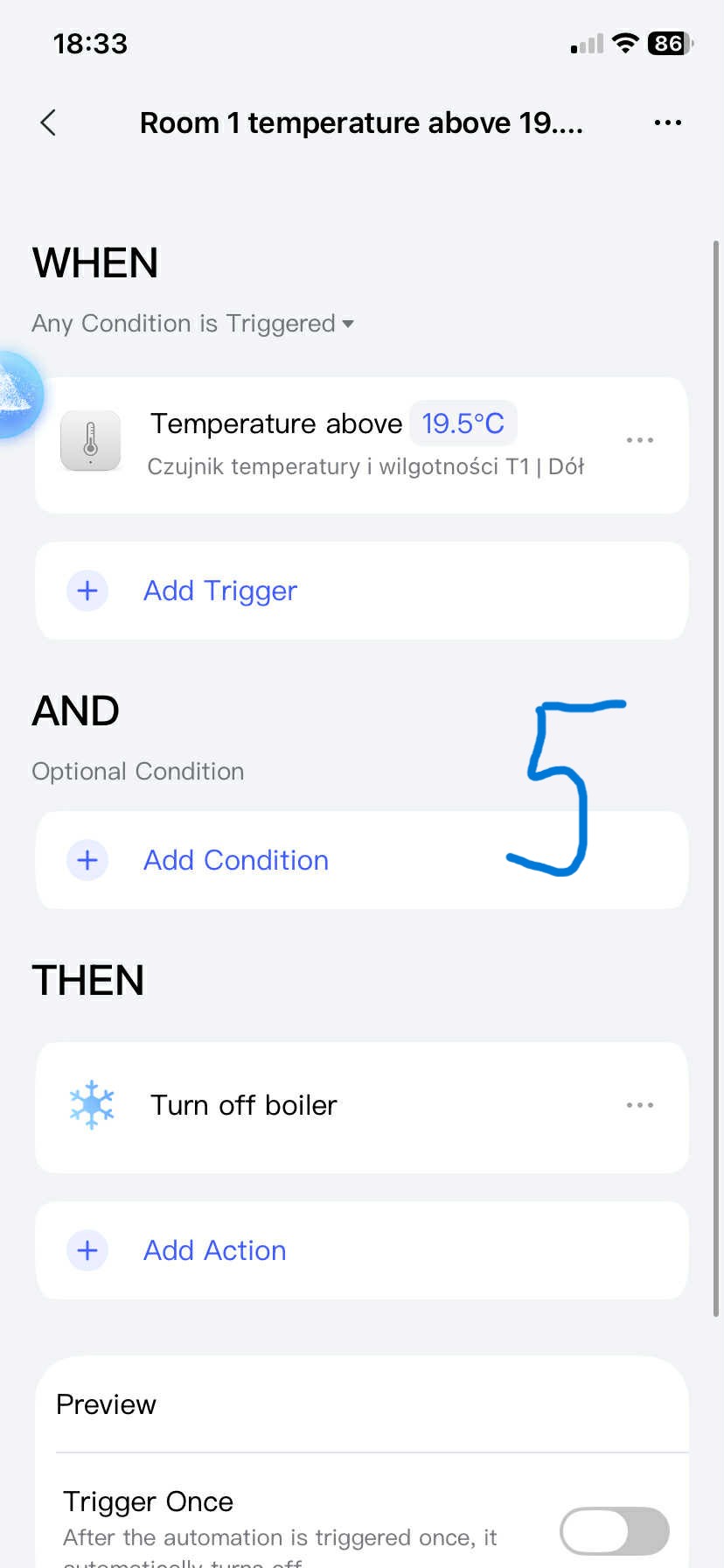
Task: Open the floating blue assistant bubble
Action: (x=16, y=395)
